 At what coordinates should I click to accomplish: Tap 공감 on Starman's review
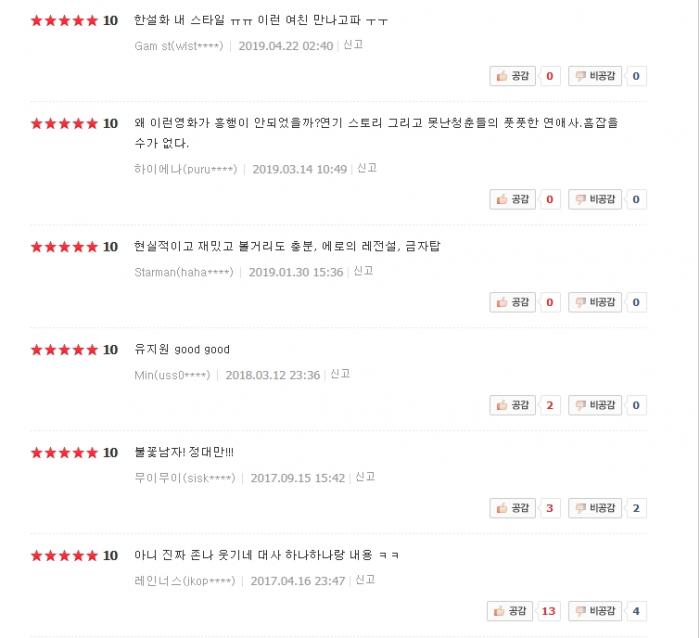click(x=513, y=302)
